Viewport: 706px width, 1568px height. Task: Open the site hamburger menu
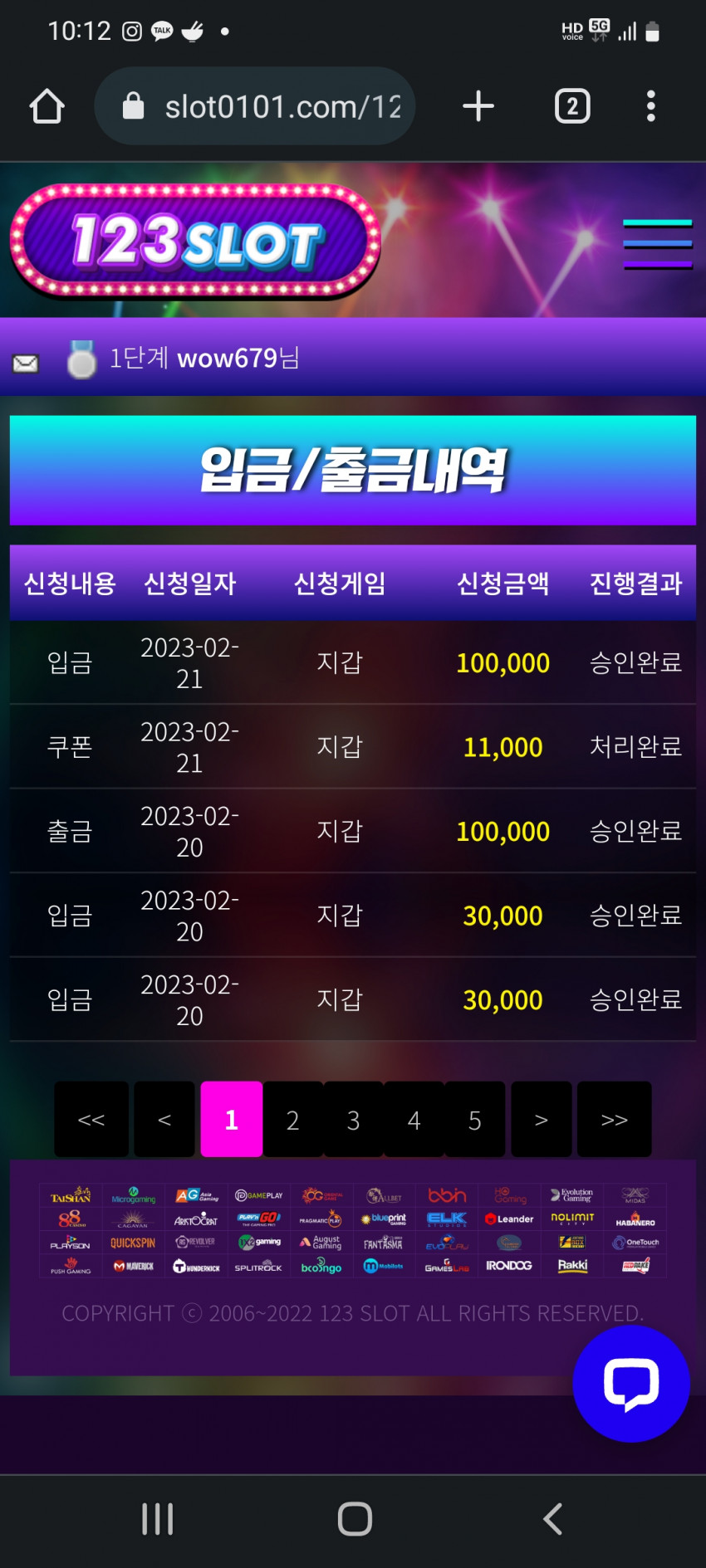click(x=657, y=244)
